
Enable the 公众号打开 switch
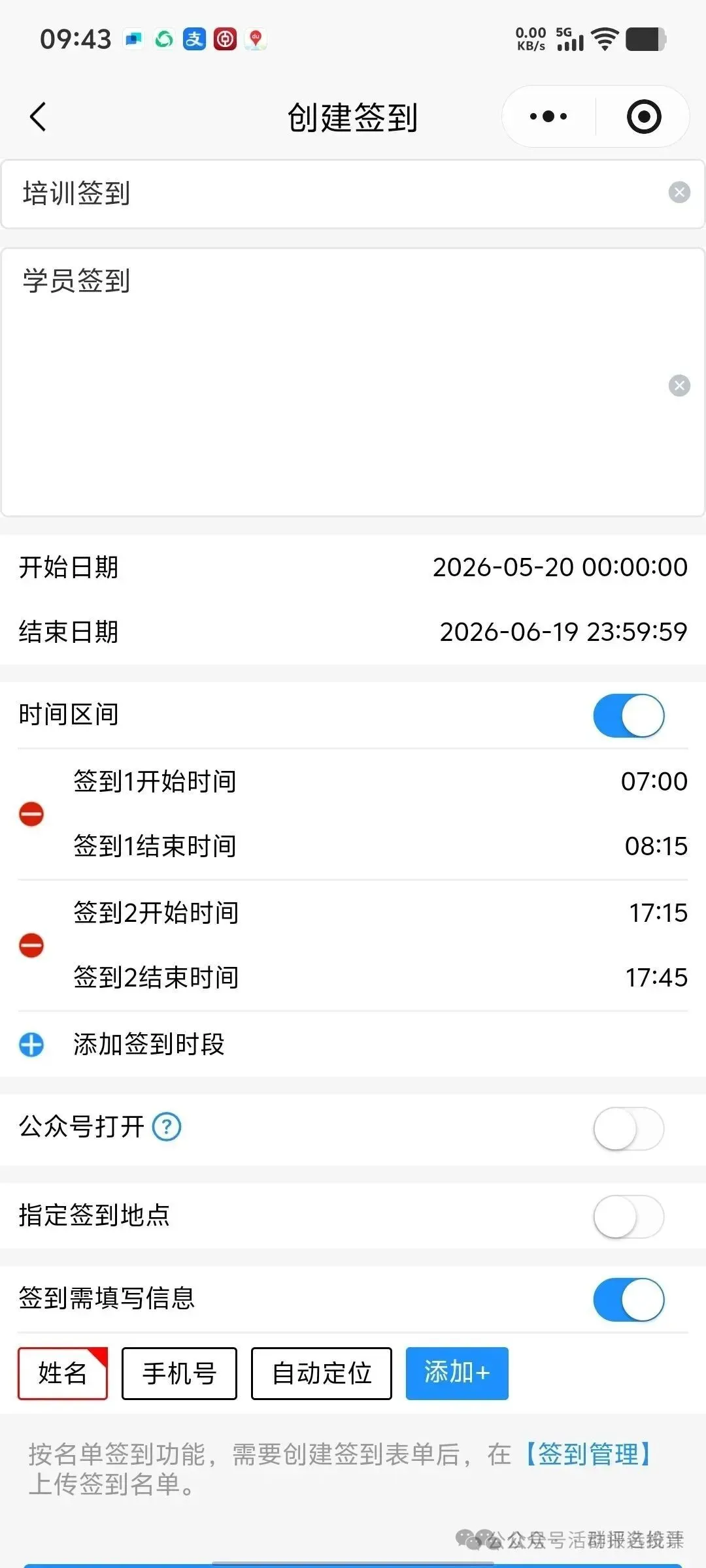[628, 1128]
